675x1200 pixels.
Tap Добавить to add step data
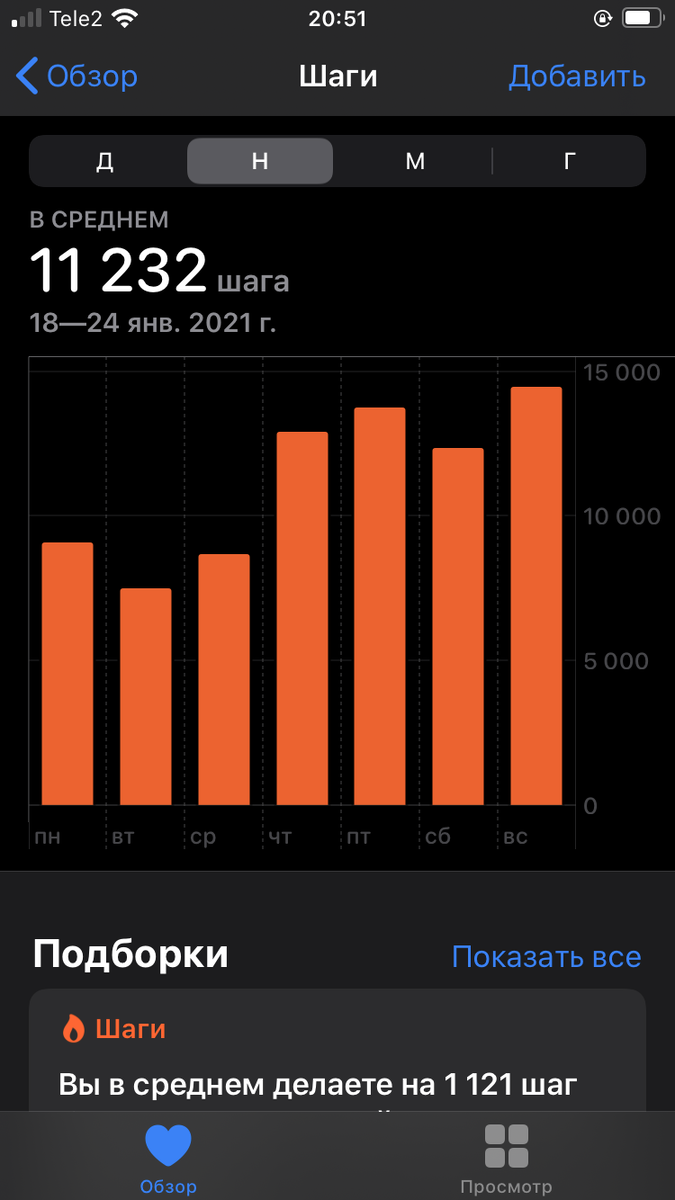pos(577,77)
